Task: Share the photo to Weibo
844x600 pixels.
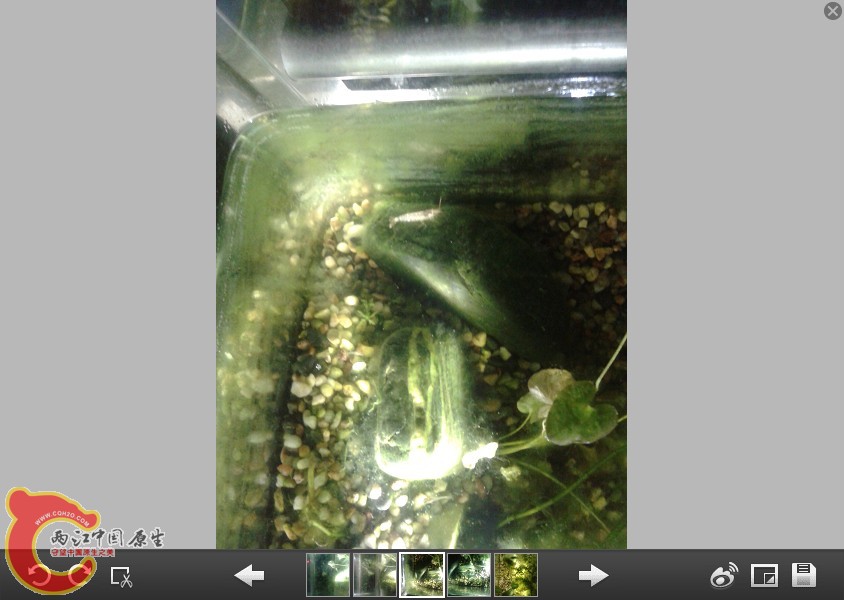Action: pyautogui.click(x=724, y=575)
